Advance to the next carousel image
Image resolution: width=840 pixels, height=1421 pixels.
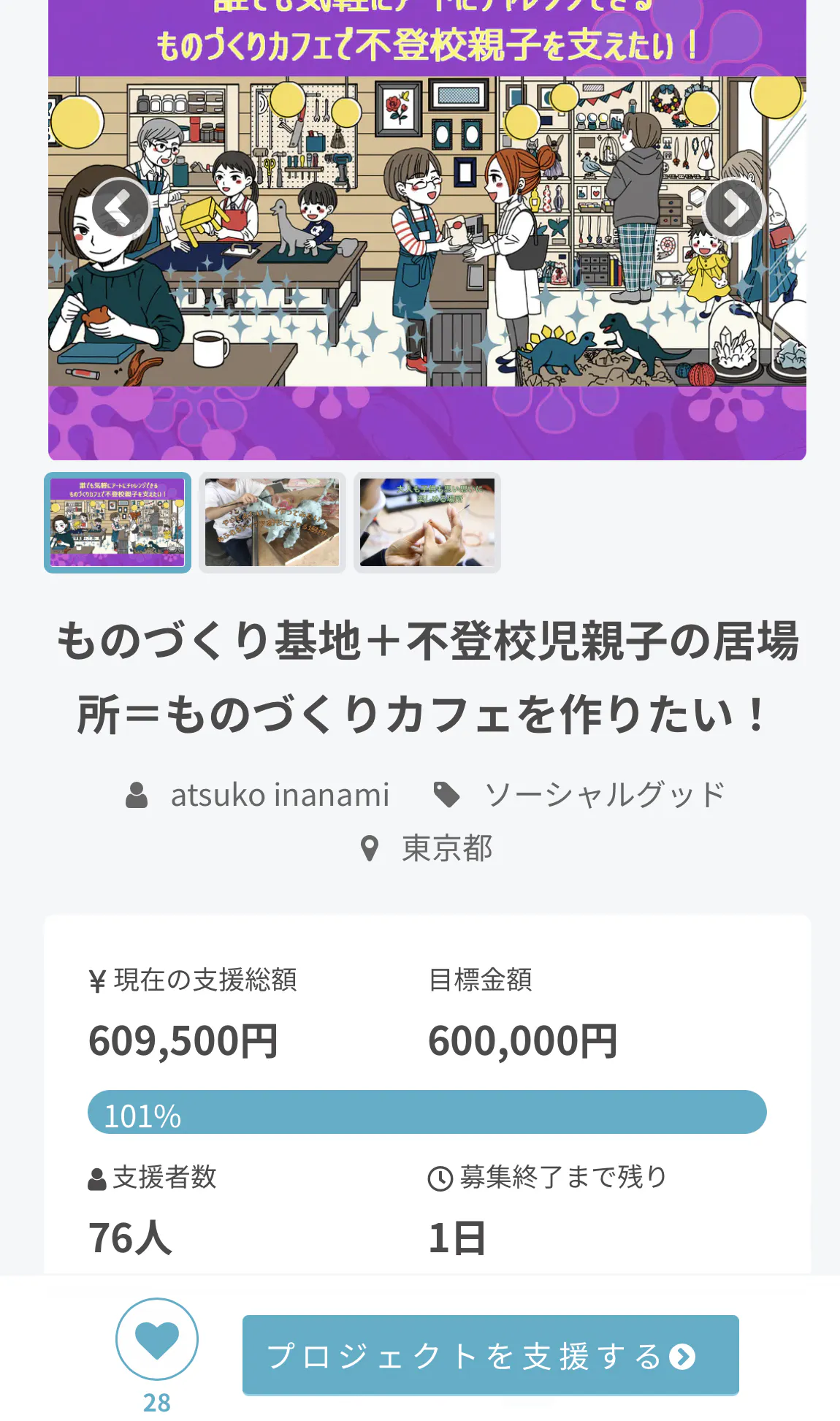coord(733,208)
